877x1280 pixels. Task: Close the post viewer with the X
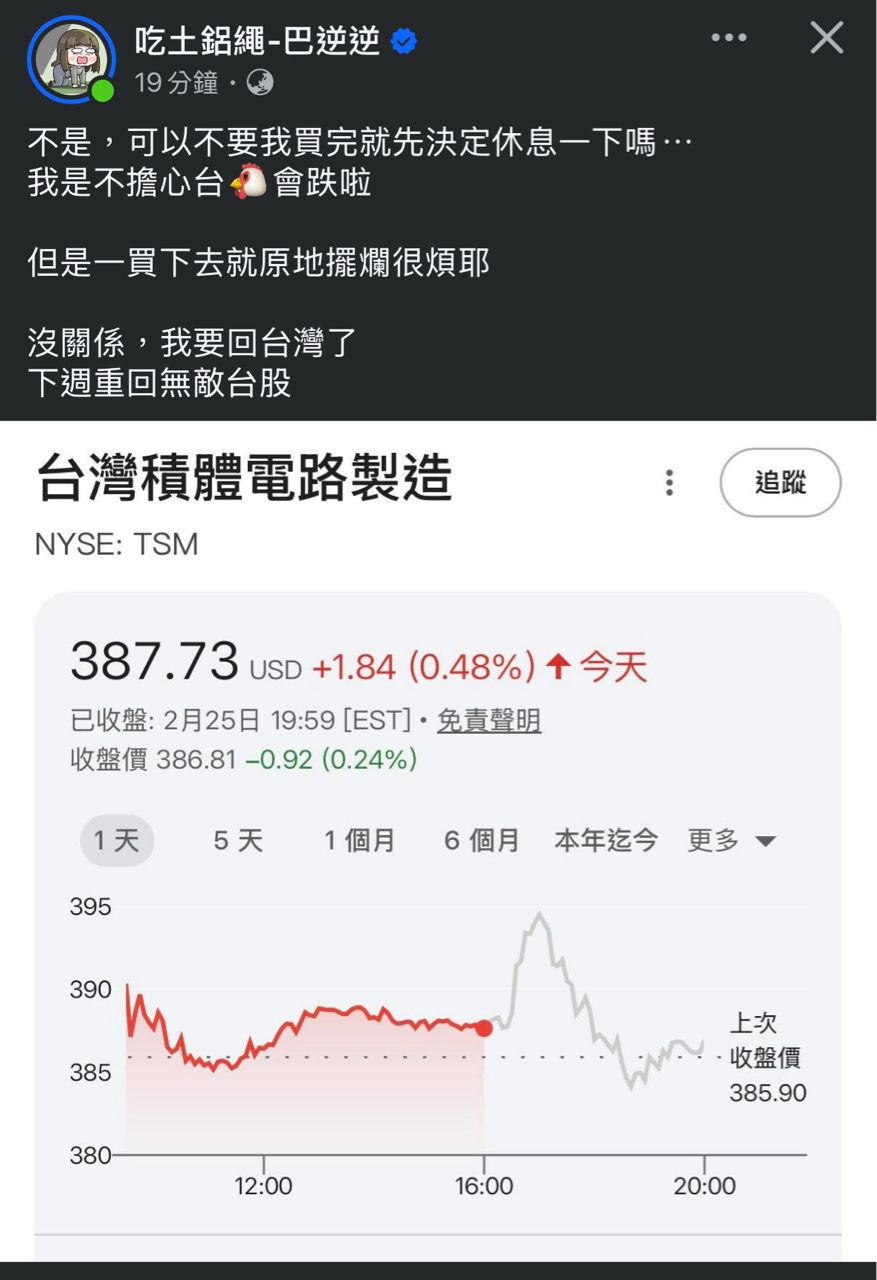[827, 39]
